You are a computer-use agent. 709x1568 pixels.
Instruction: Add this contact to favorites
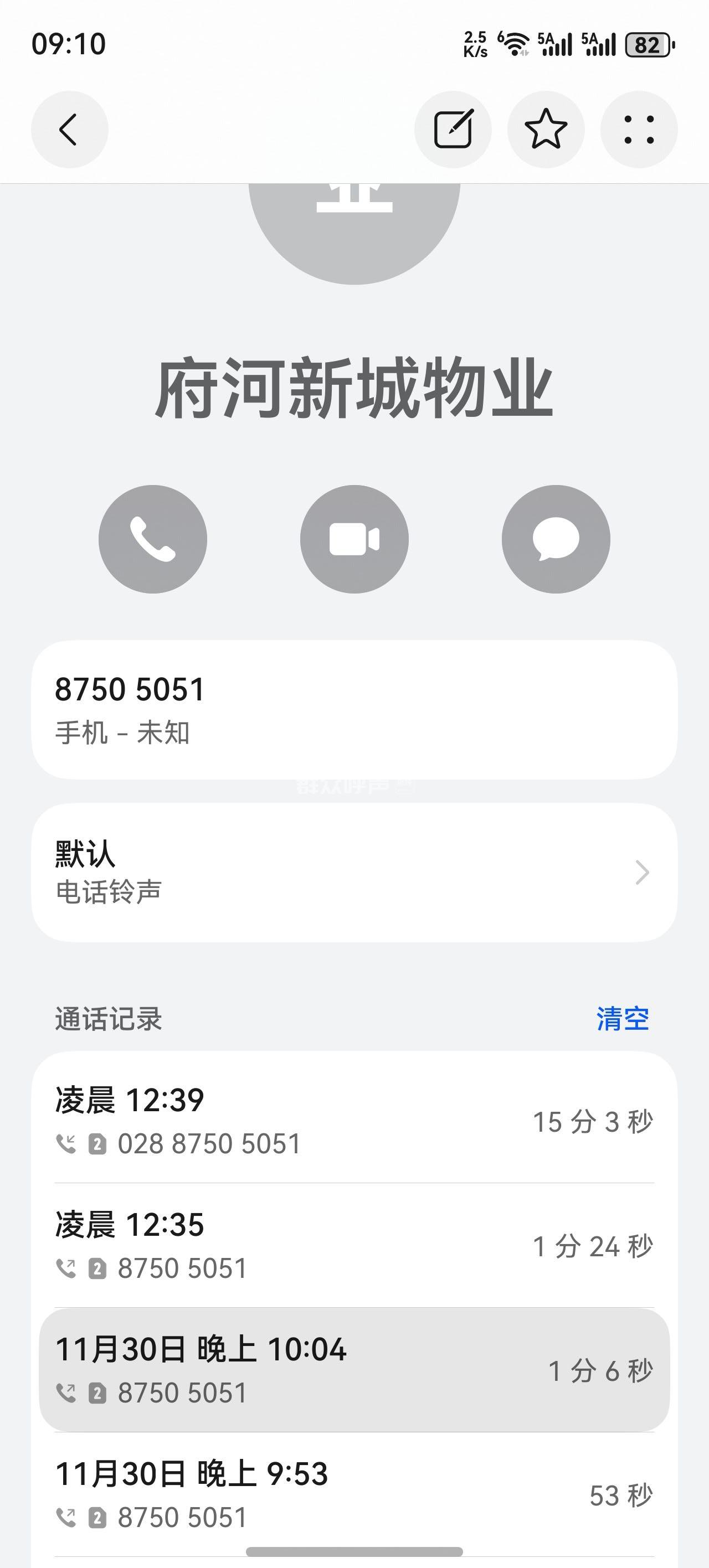pos(546,130)
